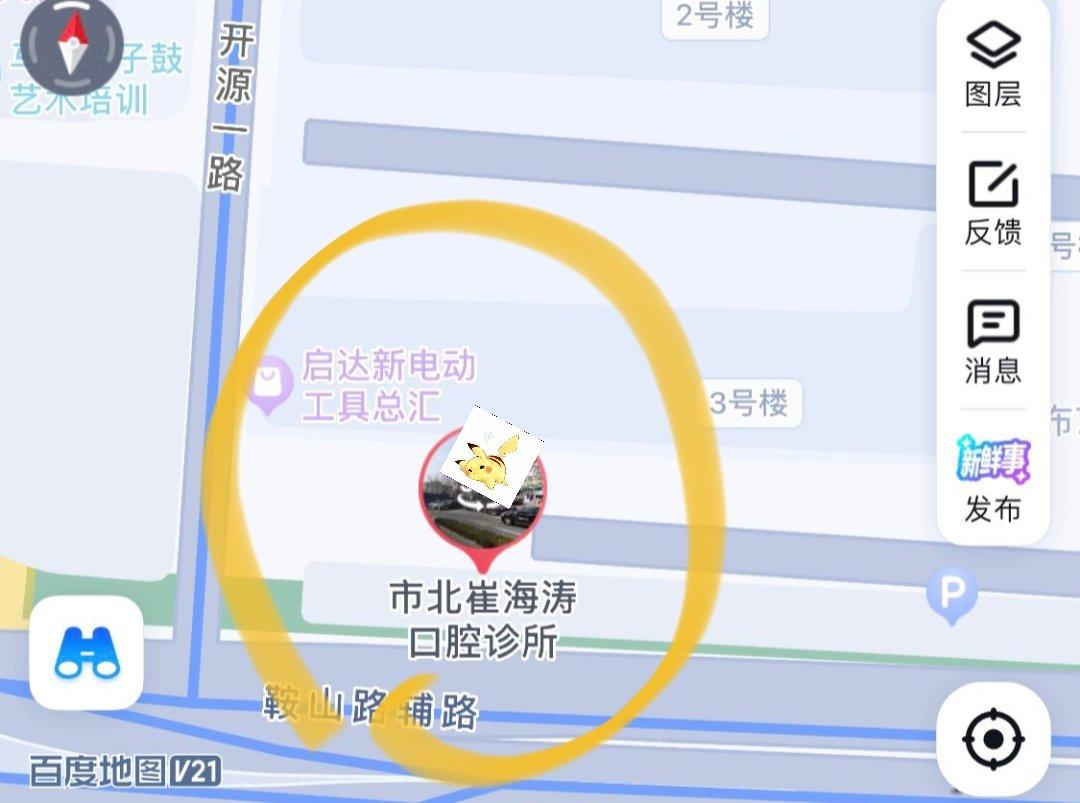Tap 新鲜事 发布 to publish a post
This screenshot has width=1080, height=803.
pyautogui.click(x=992, y=478)
